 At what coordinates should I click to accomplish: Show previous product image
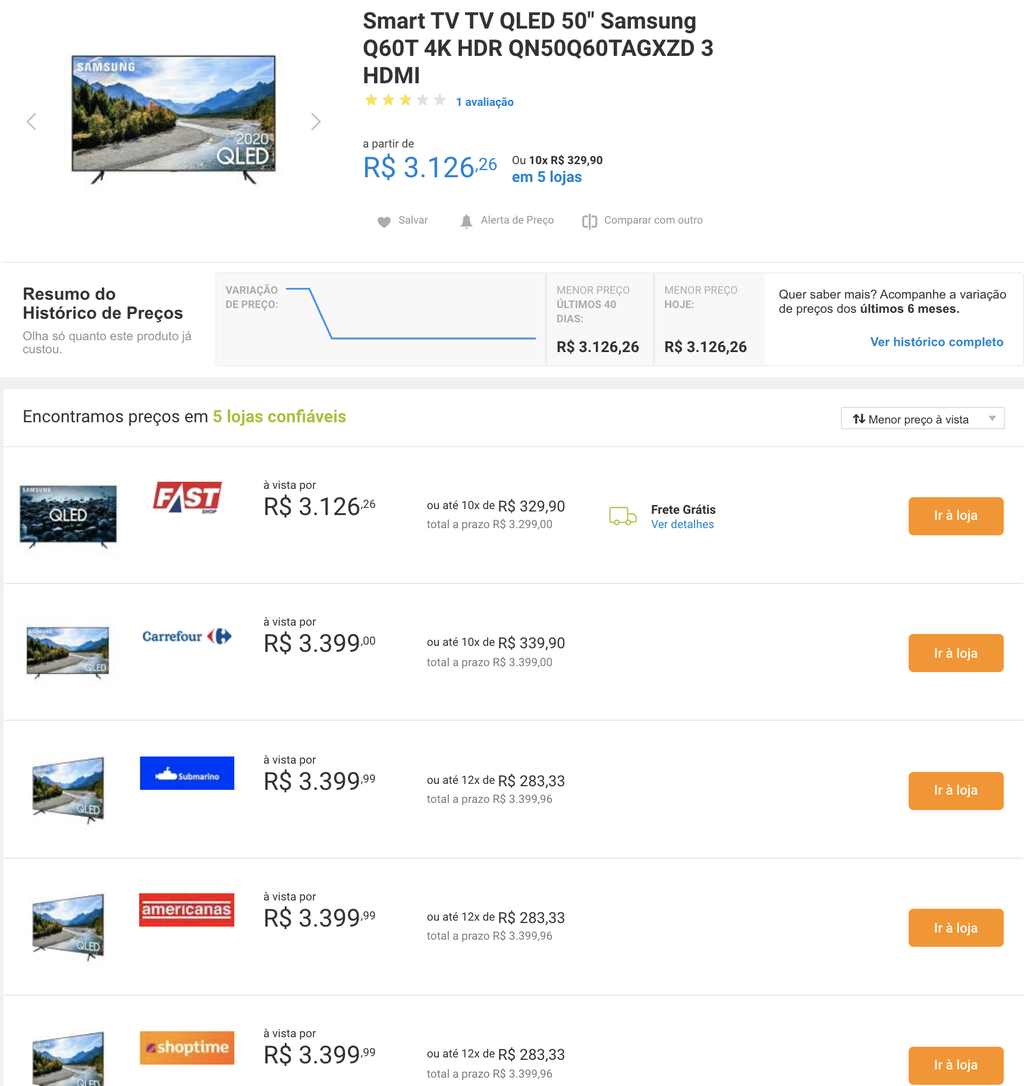coord(31,122)
